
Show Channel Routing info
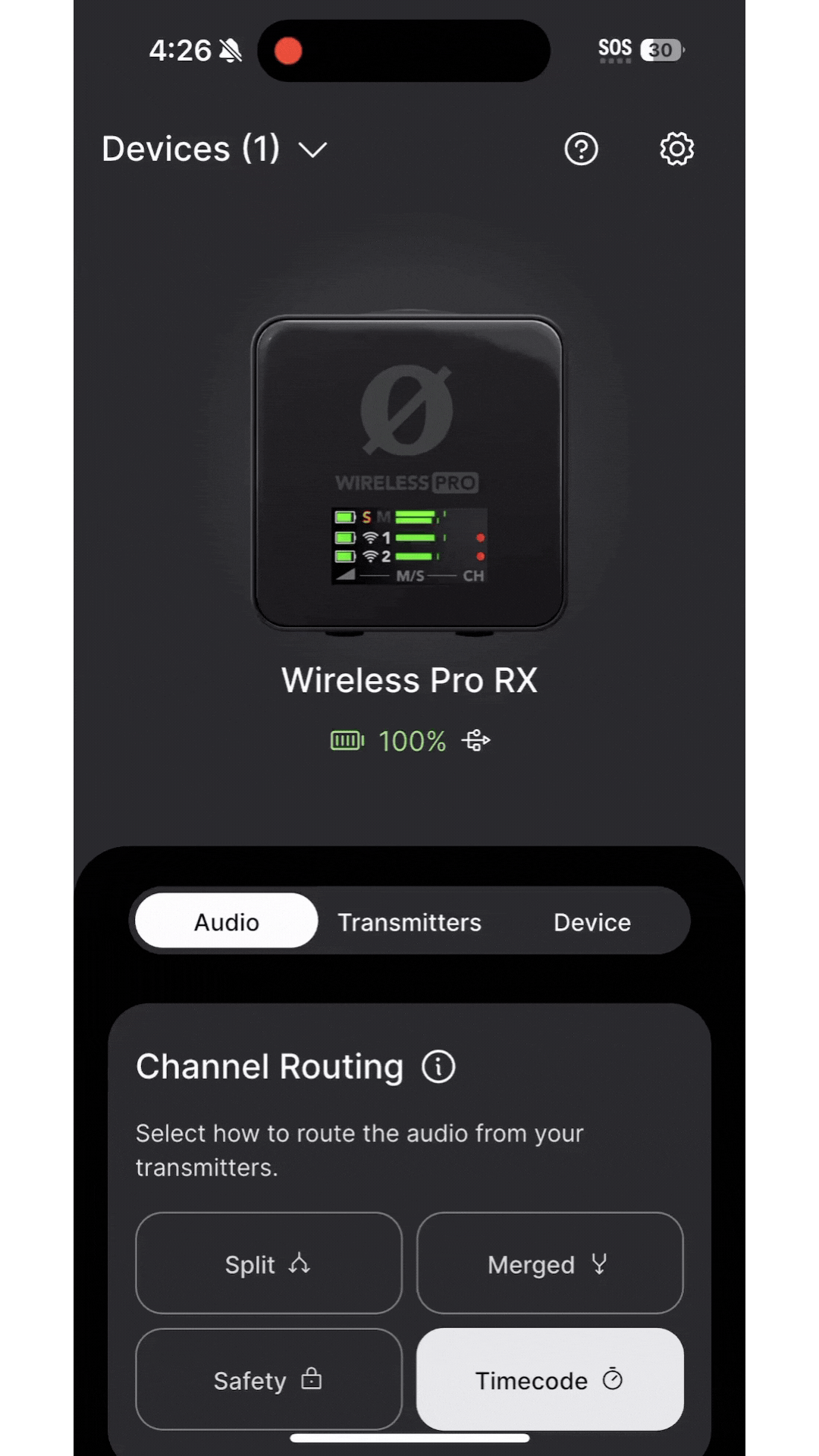438,1066
